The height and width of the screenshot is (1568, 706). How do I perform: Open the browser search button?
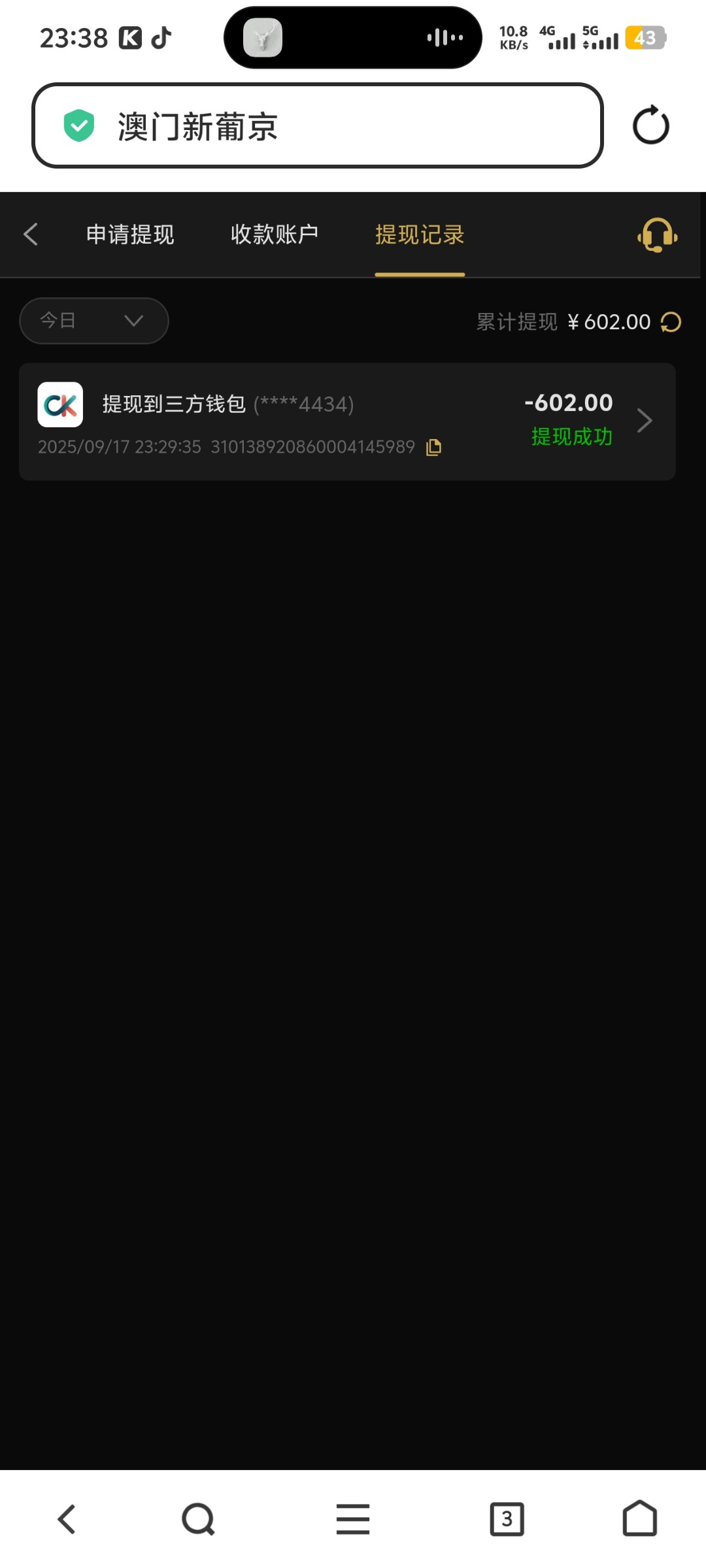point(198,1519)
